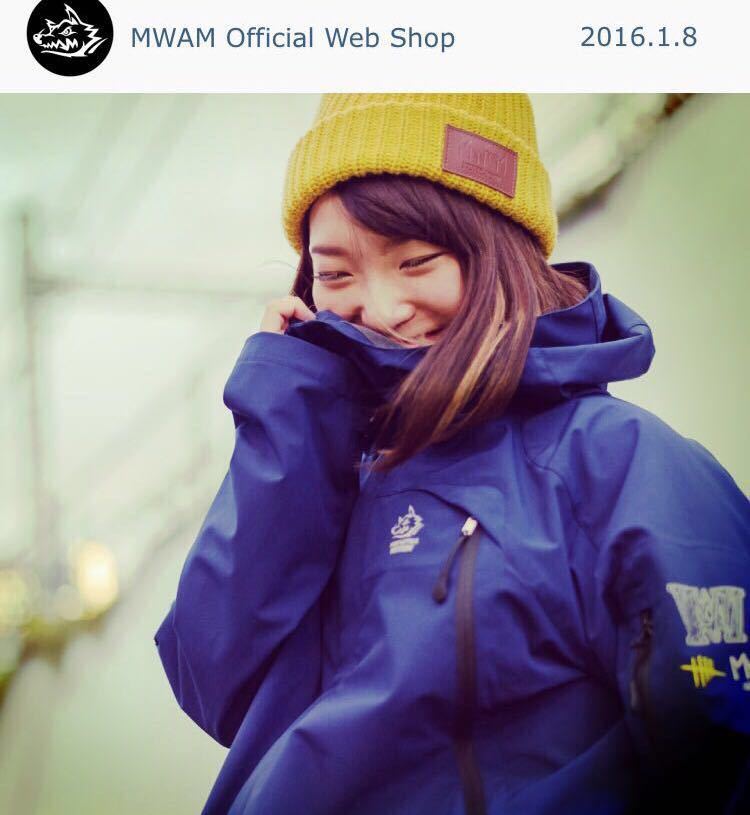This screenshot has width=750, height=815.
Task: Open the MWAM wolf profile avatar
Action: [69, 38]
